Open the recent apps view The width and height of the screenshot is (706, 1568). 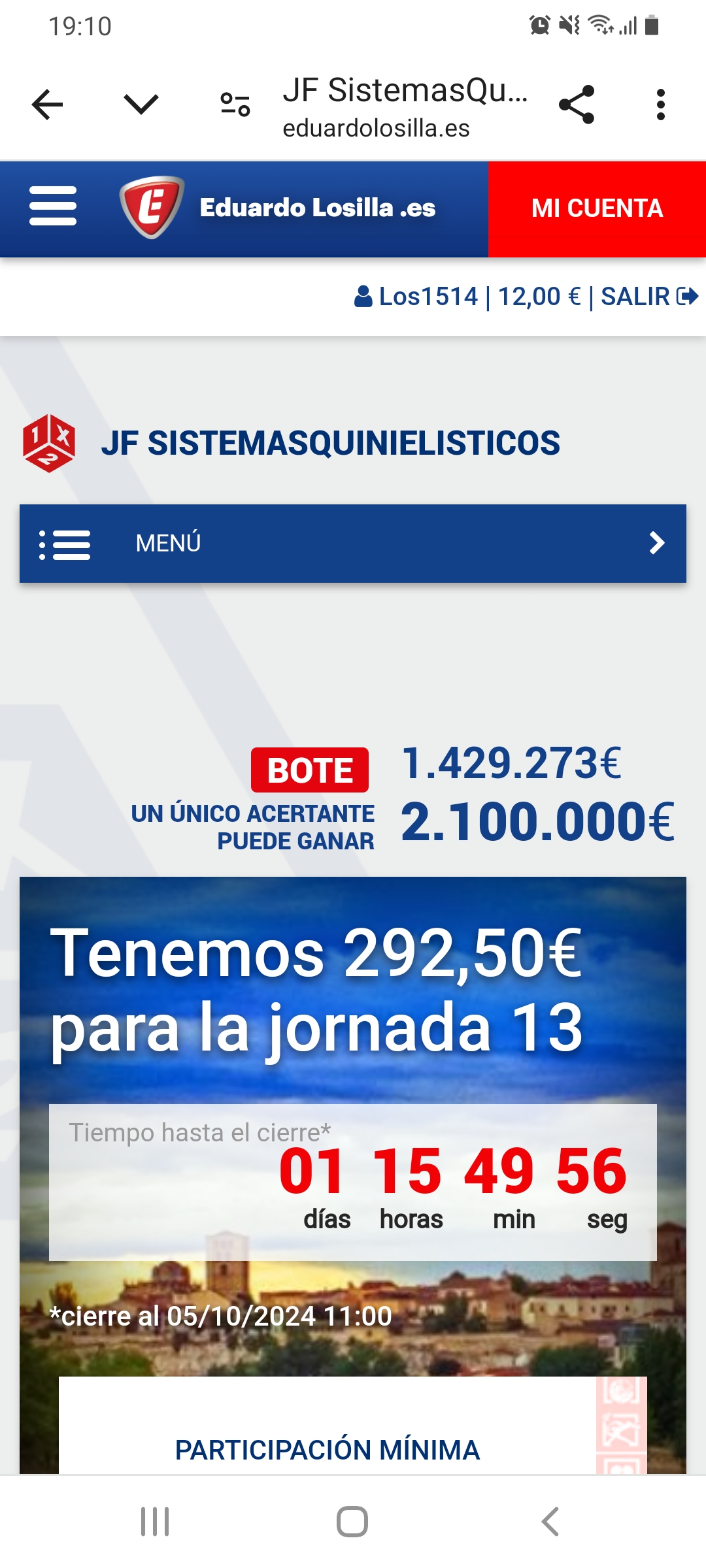[x=155, y=1522]
